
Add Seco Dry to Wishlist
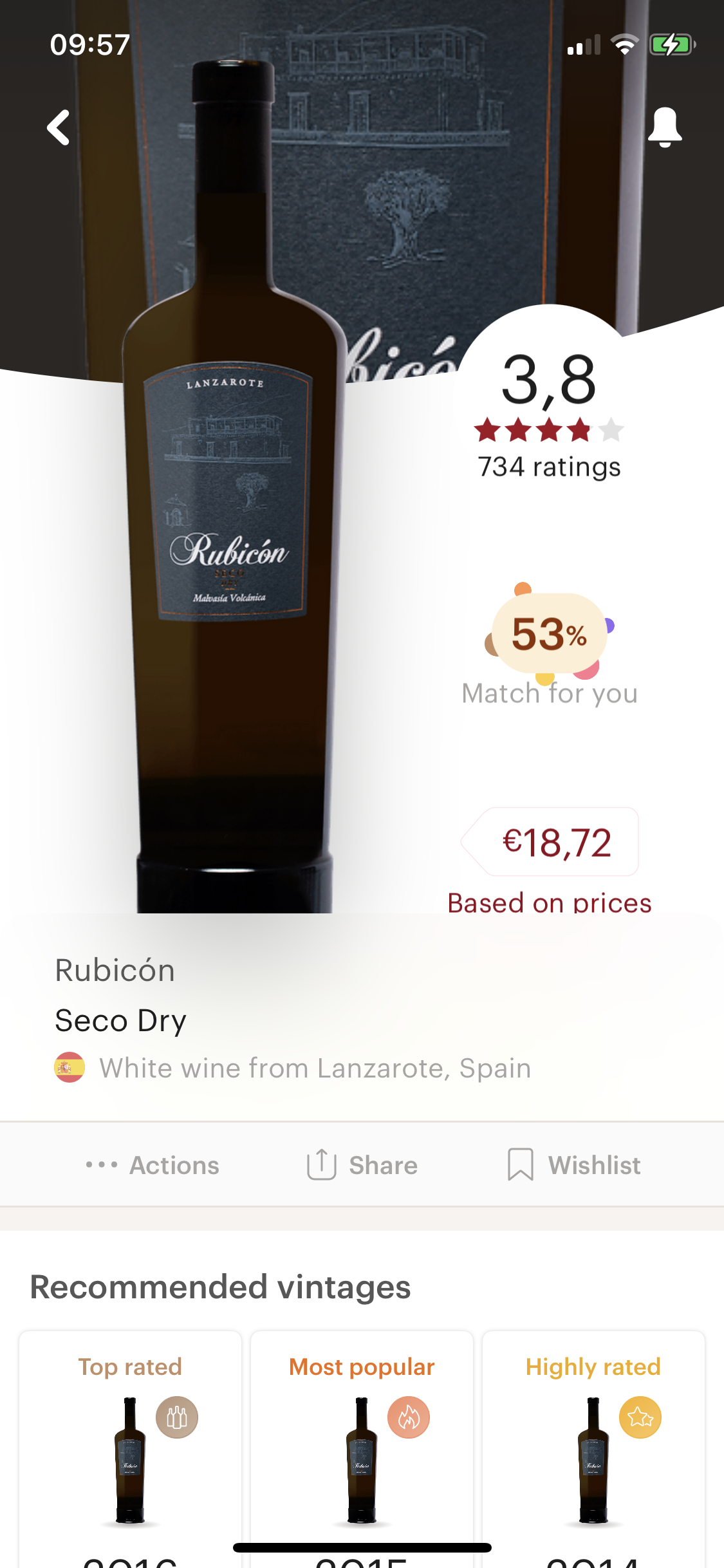tap(574, 1165)
